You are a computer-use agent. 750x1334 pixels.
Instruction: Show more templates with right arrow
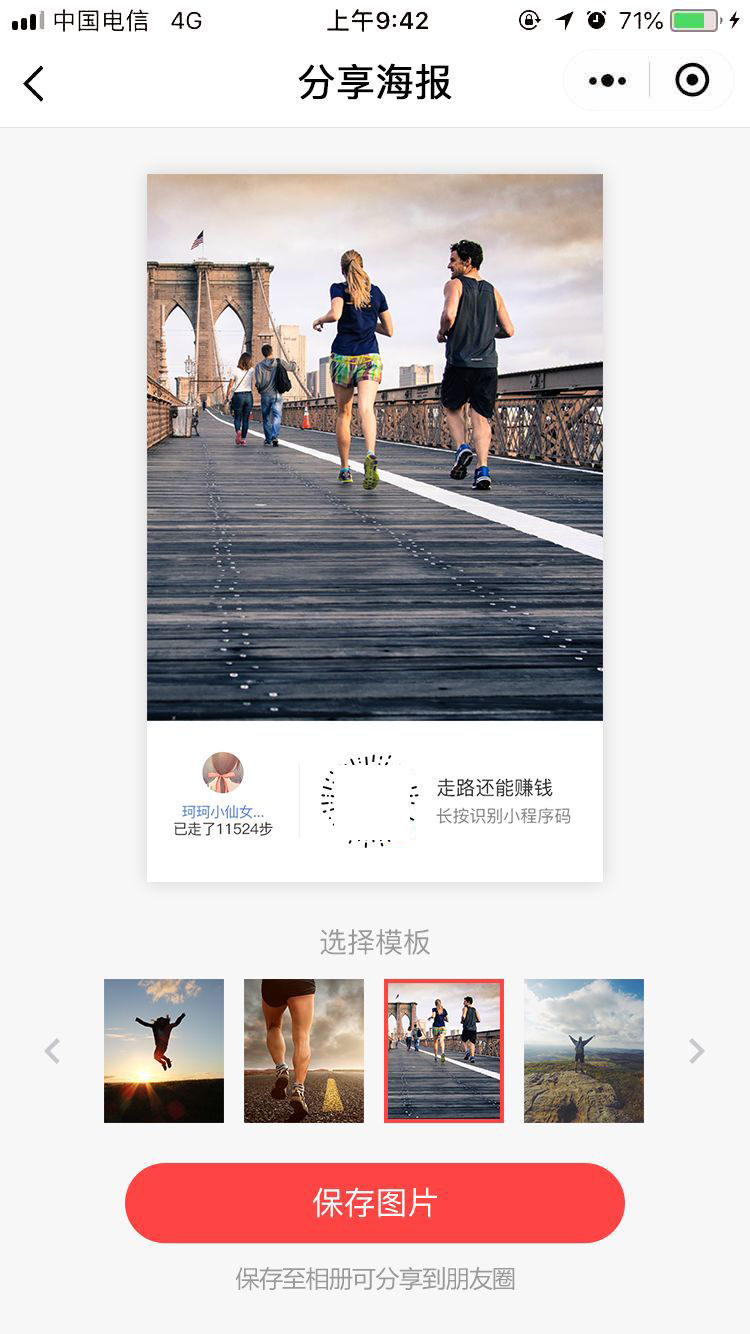point(697,1051)
